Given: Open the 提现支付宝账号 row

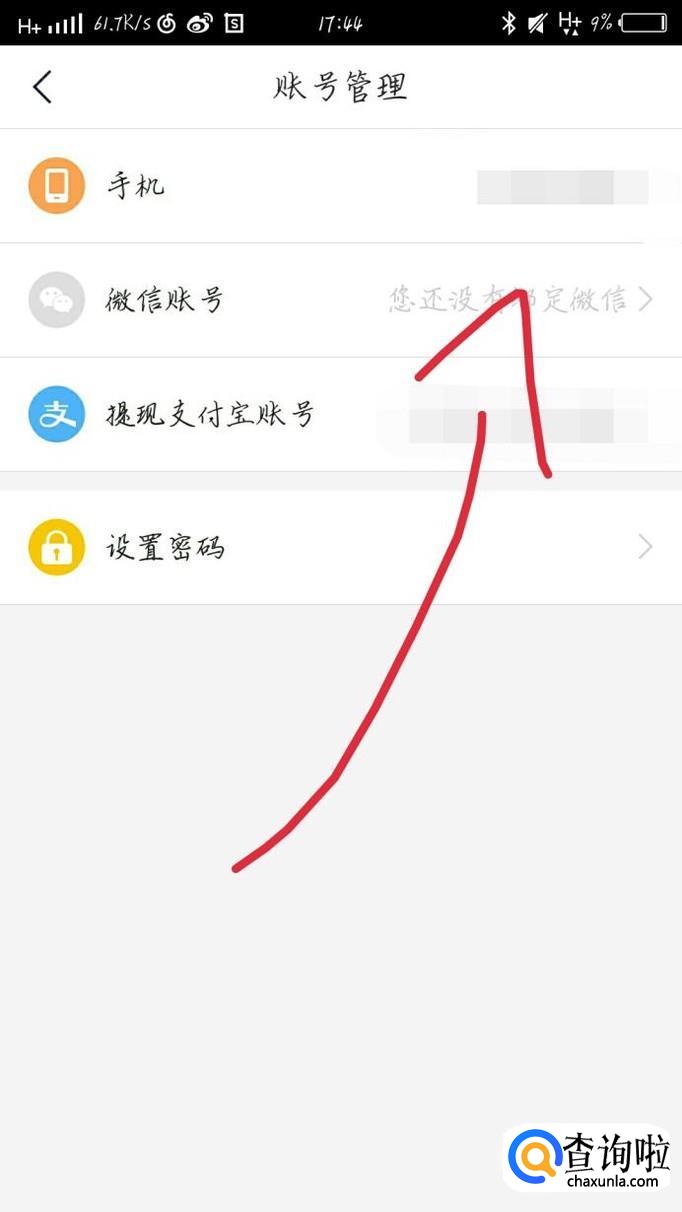Looking at the screenshot, I should tap(340, 414).
